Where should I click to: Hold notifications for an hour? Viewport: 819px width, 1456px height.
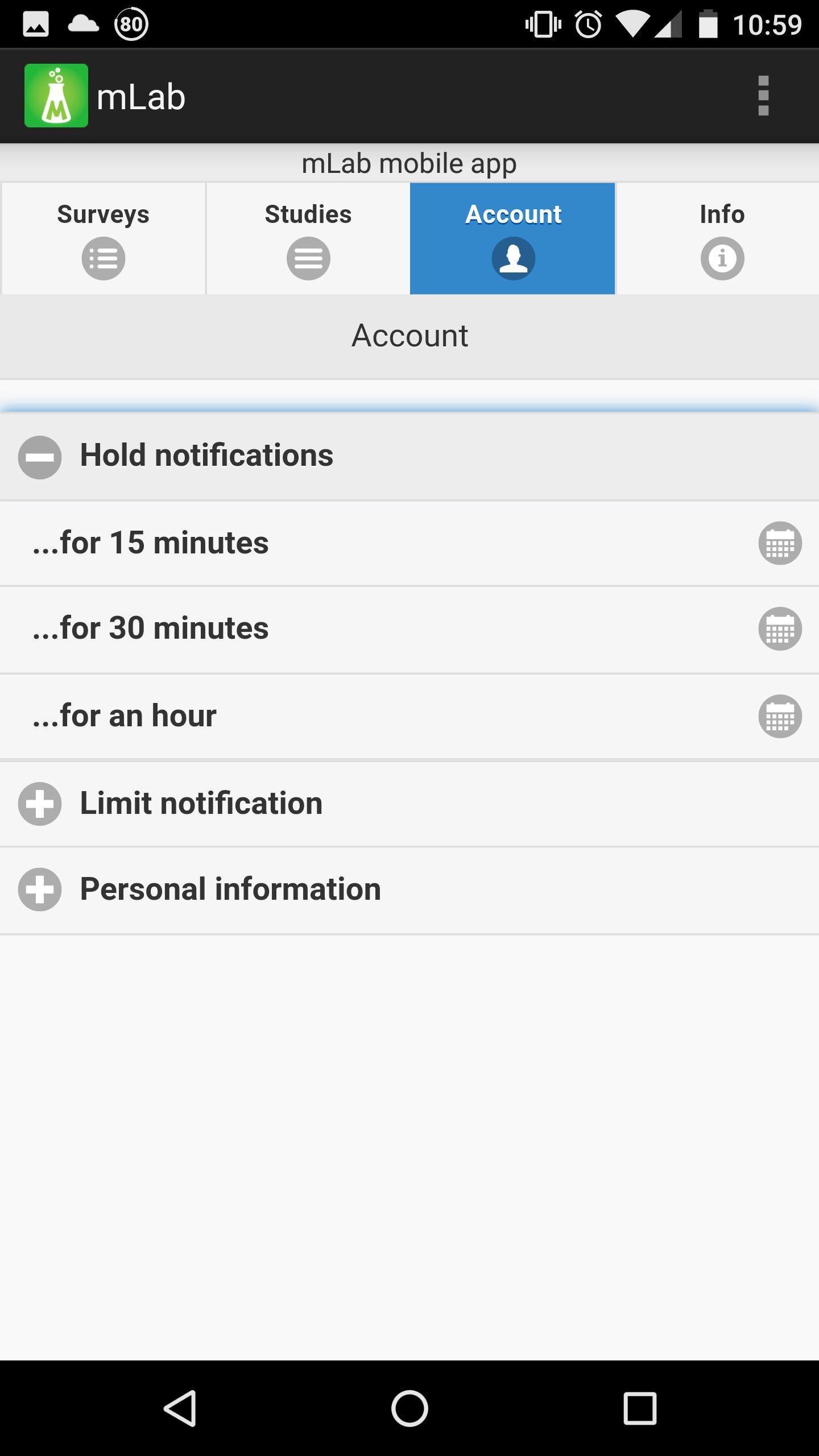(x=341, y=715)
